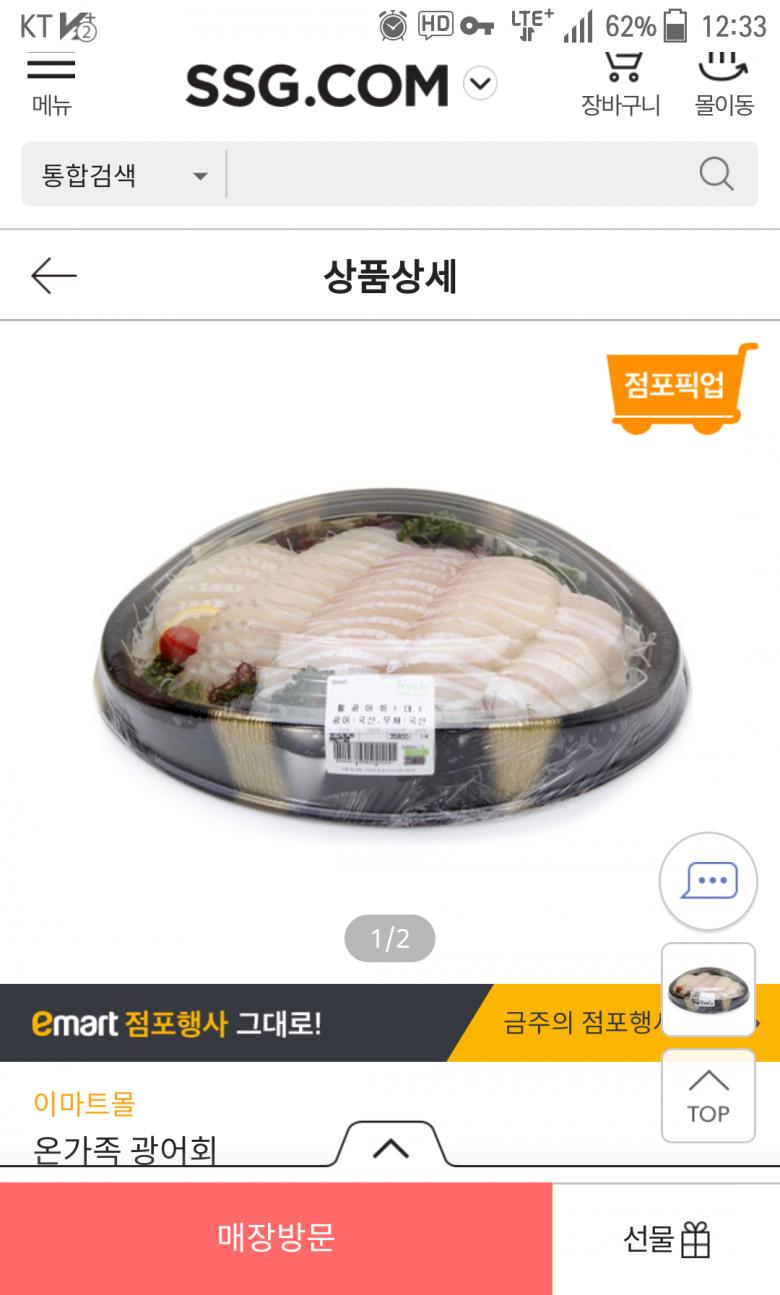
Task: Tap the magnifier search icon
Action: (716, 175)
